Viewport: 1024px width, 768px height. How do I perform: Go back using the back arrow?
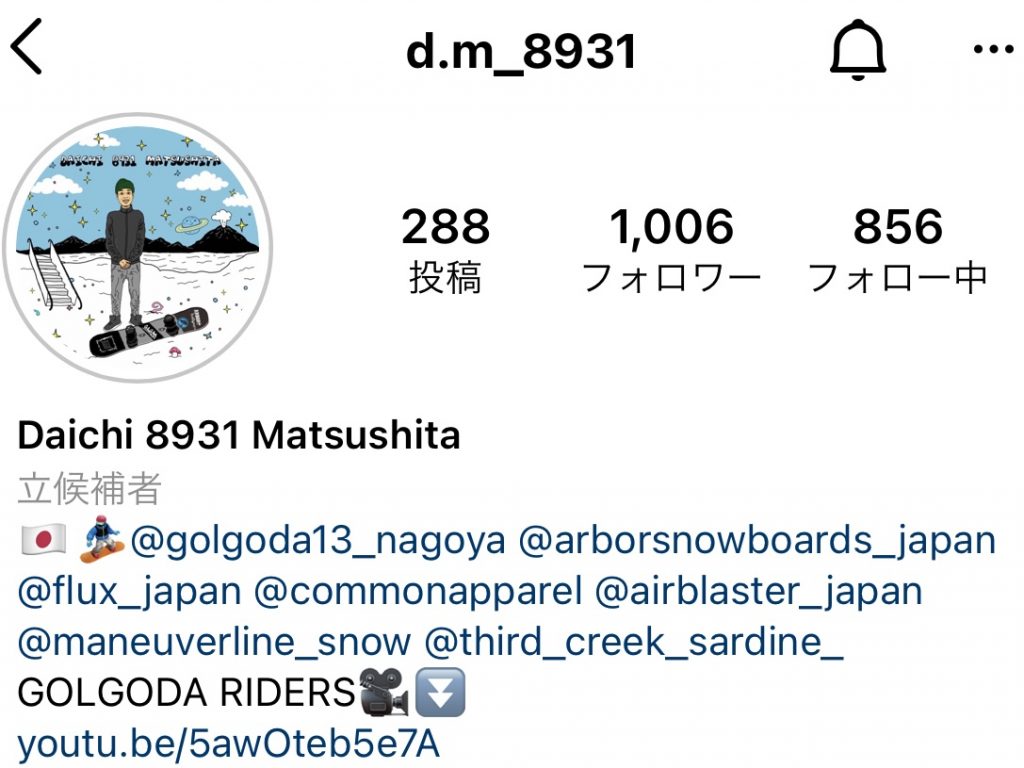click(x=28, y=49)
